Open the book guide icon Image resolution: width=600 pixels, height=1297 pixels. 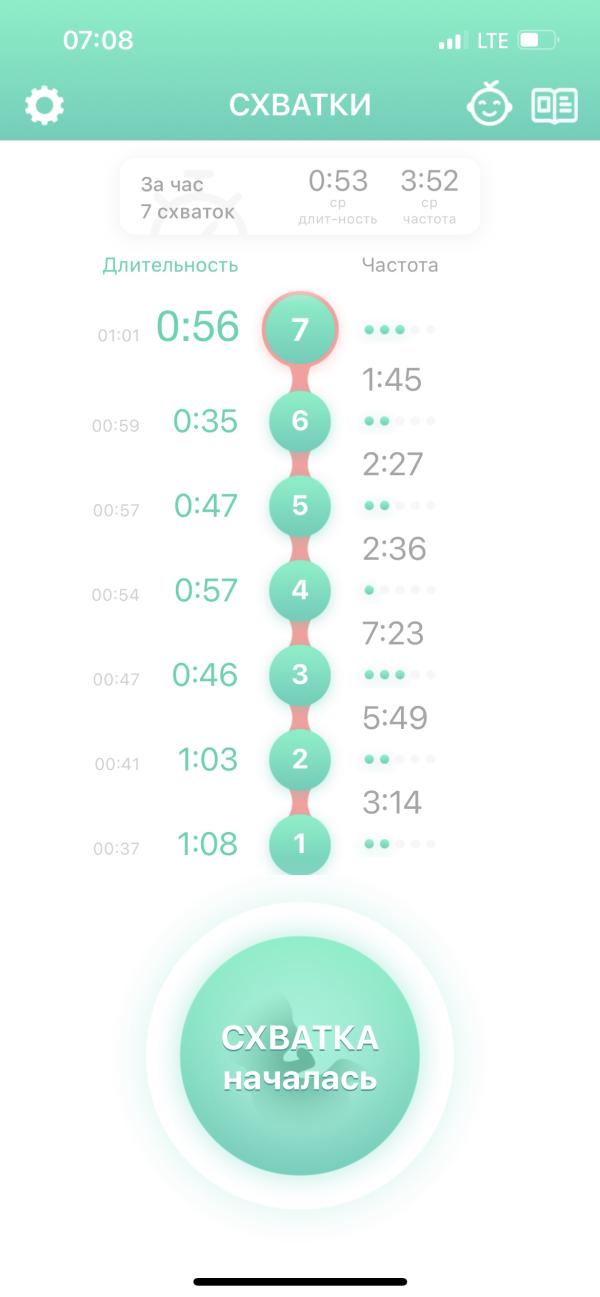554,105
